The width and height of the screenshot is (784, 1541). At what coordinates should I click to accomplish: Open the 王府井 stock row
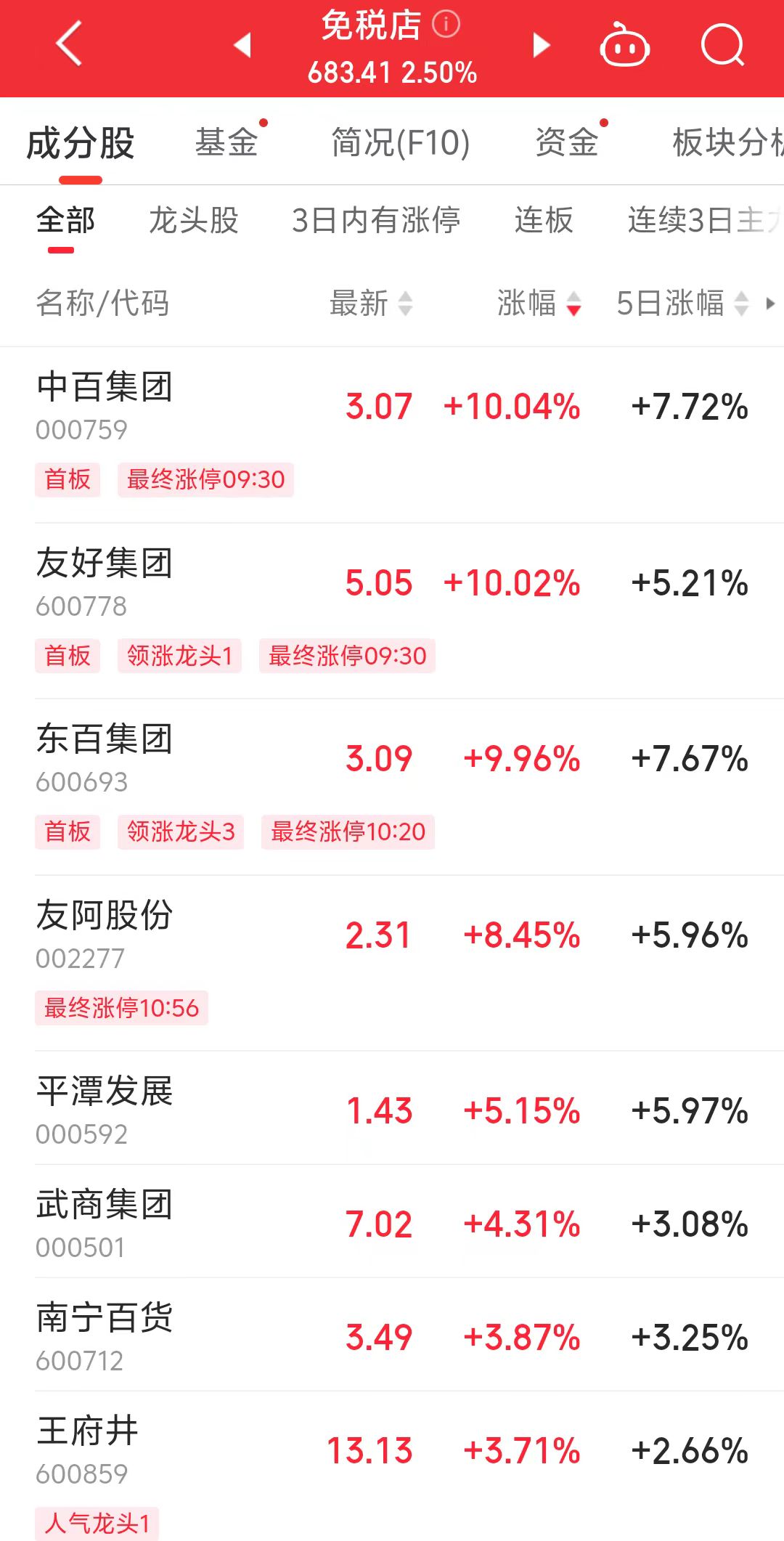392,1466
